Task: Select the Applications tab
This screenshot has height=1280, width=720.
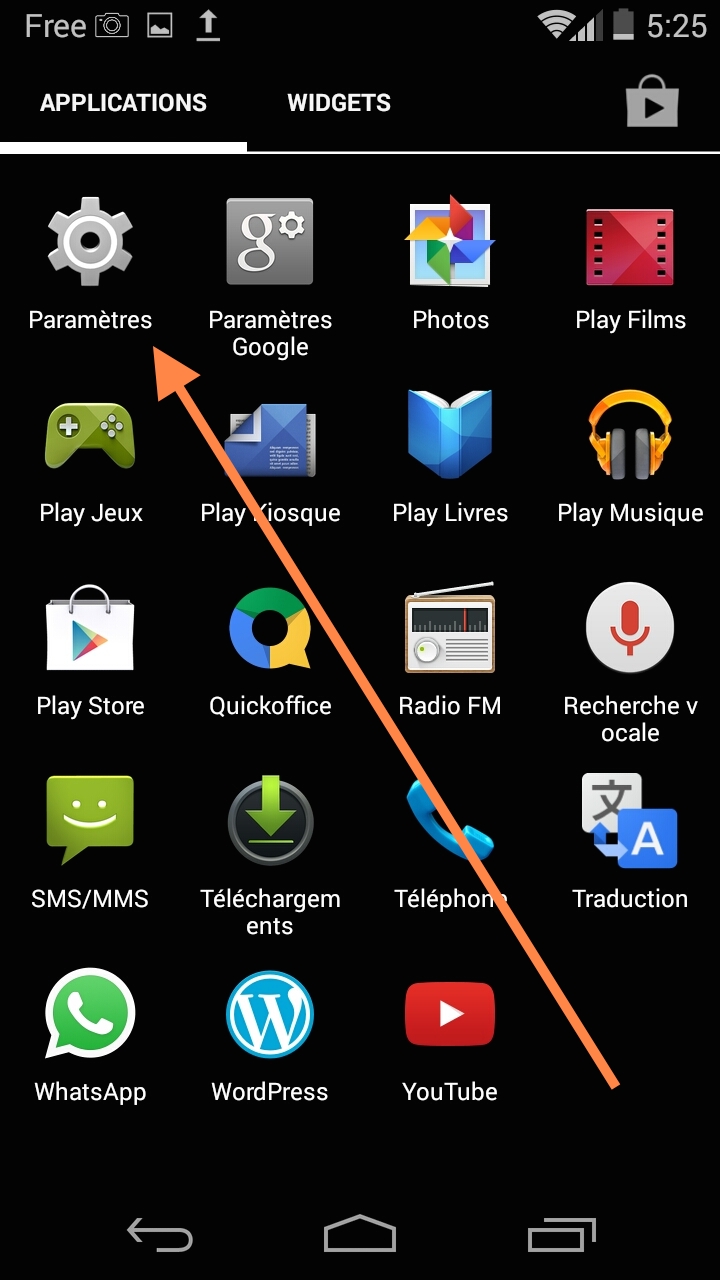Action: tap(123, 103)
